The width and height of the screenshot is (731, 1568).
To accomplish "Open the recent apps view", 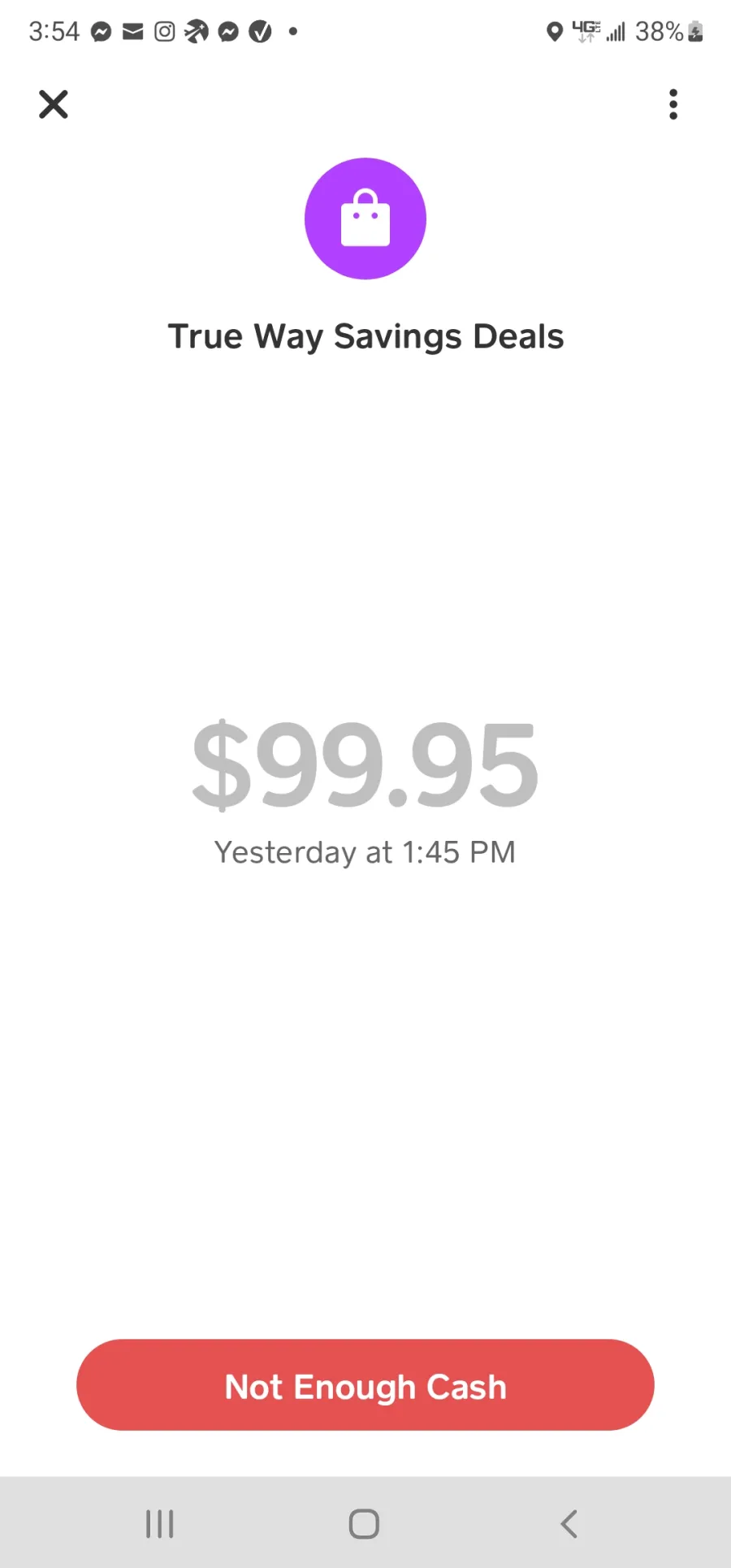I will point(160,1524).
